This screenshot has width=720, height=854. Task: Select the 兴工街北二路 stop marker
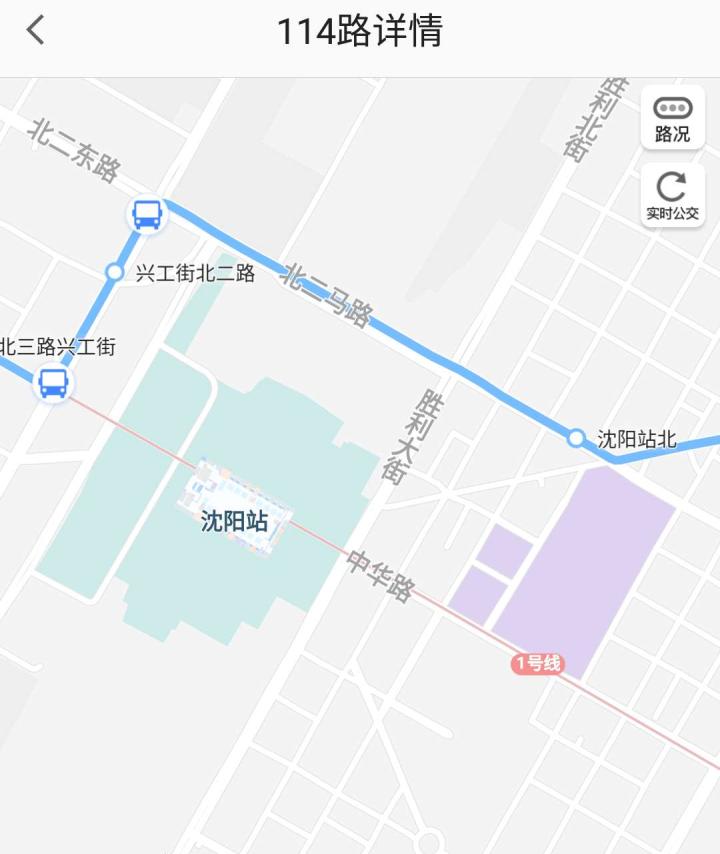coord(115,272)
